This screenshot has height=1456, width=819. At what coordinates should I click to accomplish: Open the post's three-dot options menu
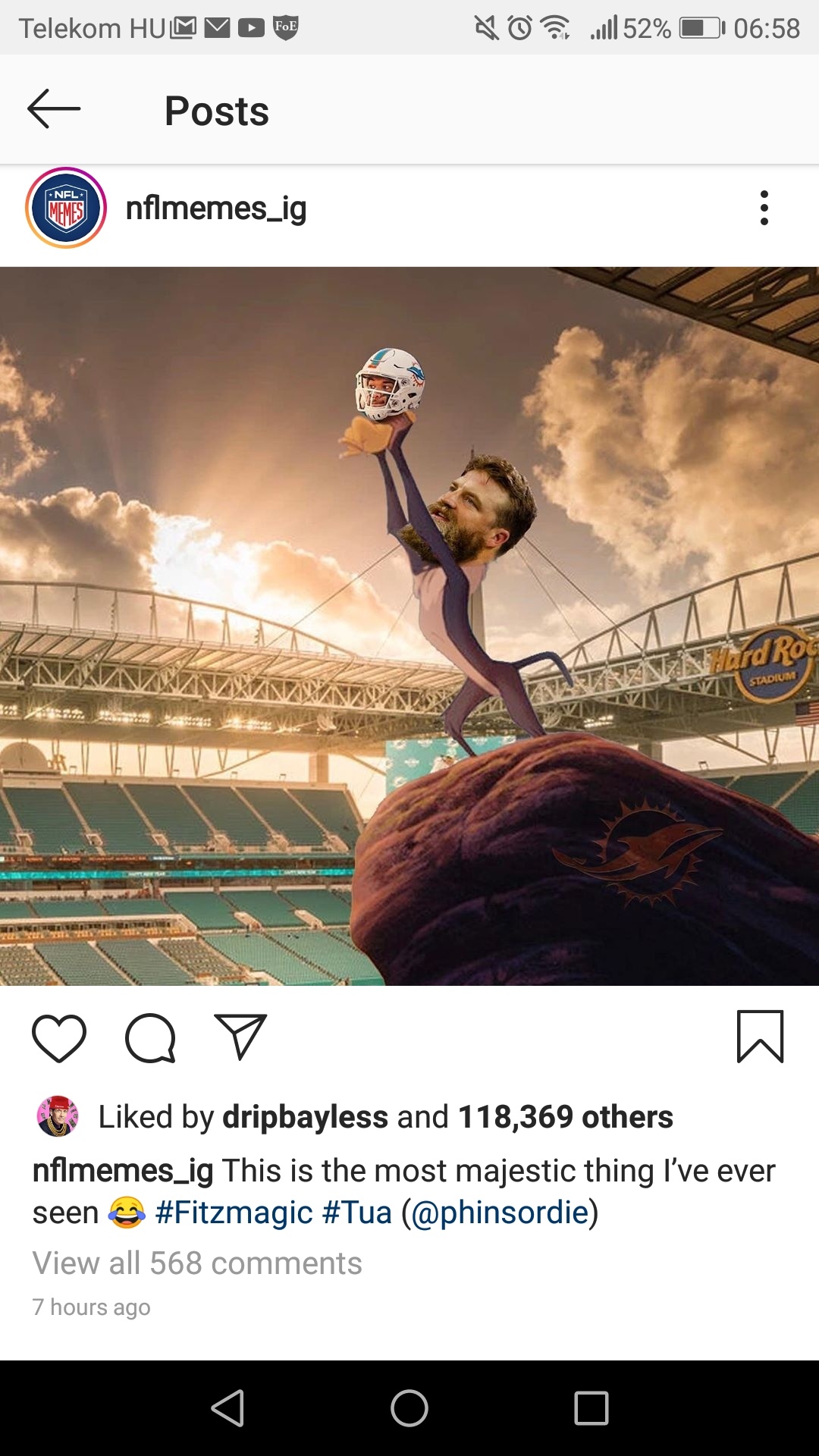point(764,208)
